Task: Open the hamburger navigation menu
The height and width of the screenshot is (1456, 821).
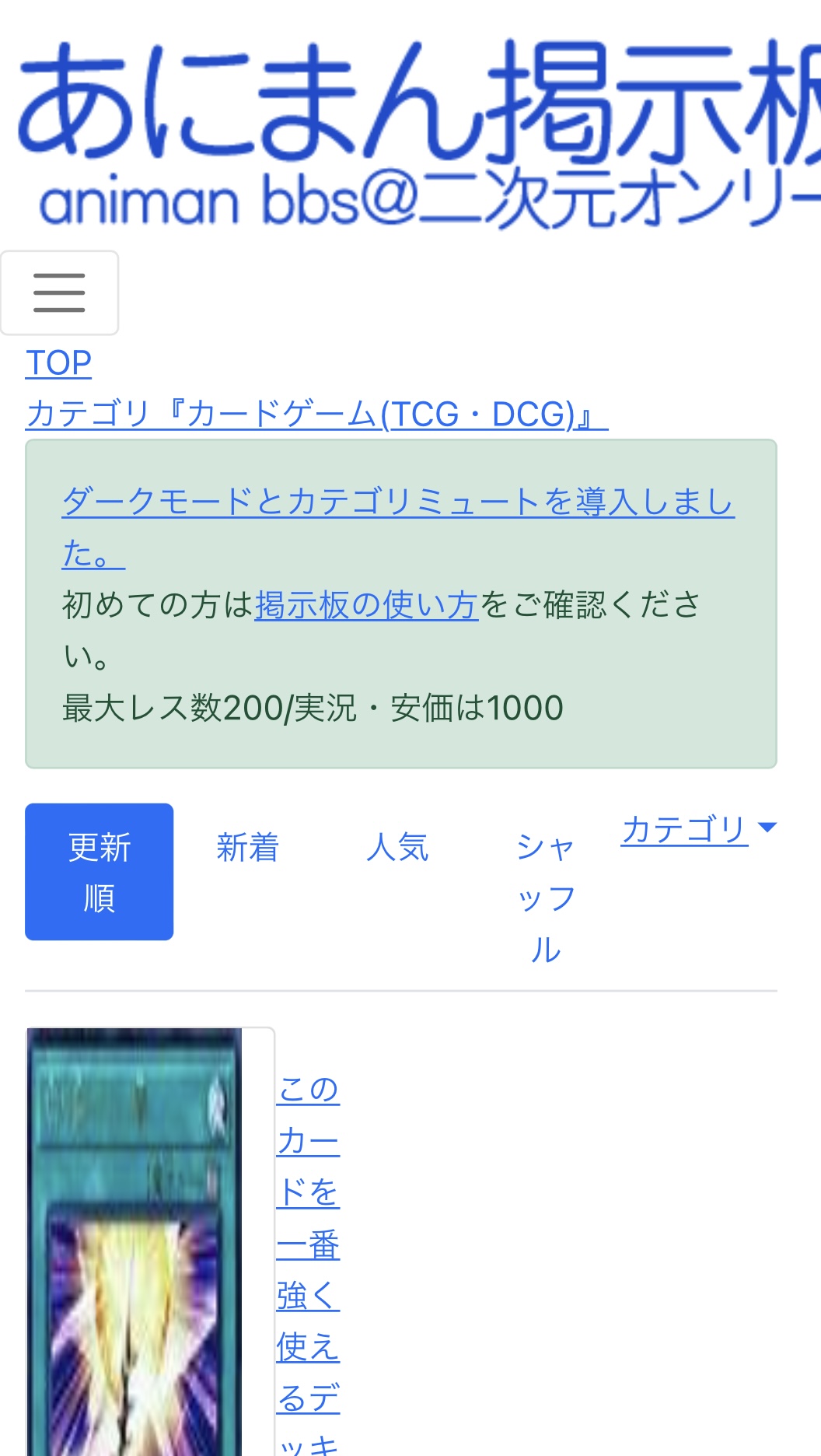Action: (x=59, y=292)
